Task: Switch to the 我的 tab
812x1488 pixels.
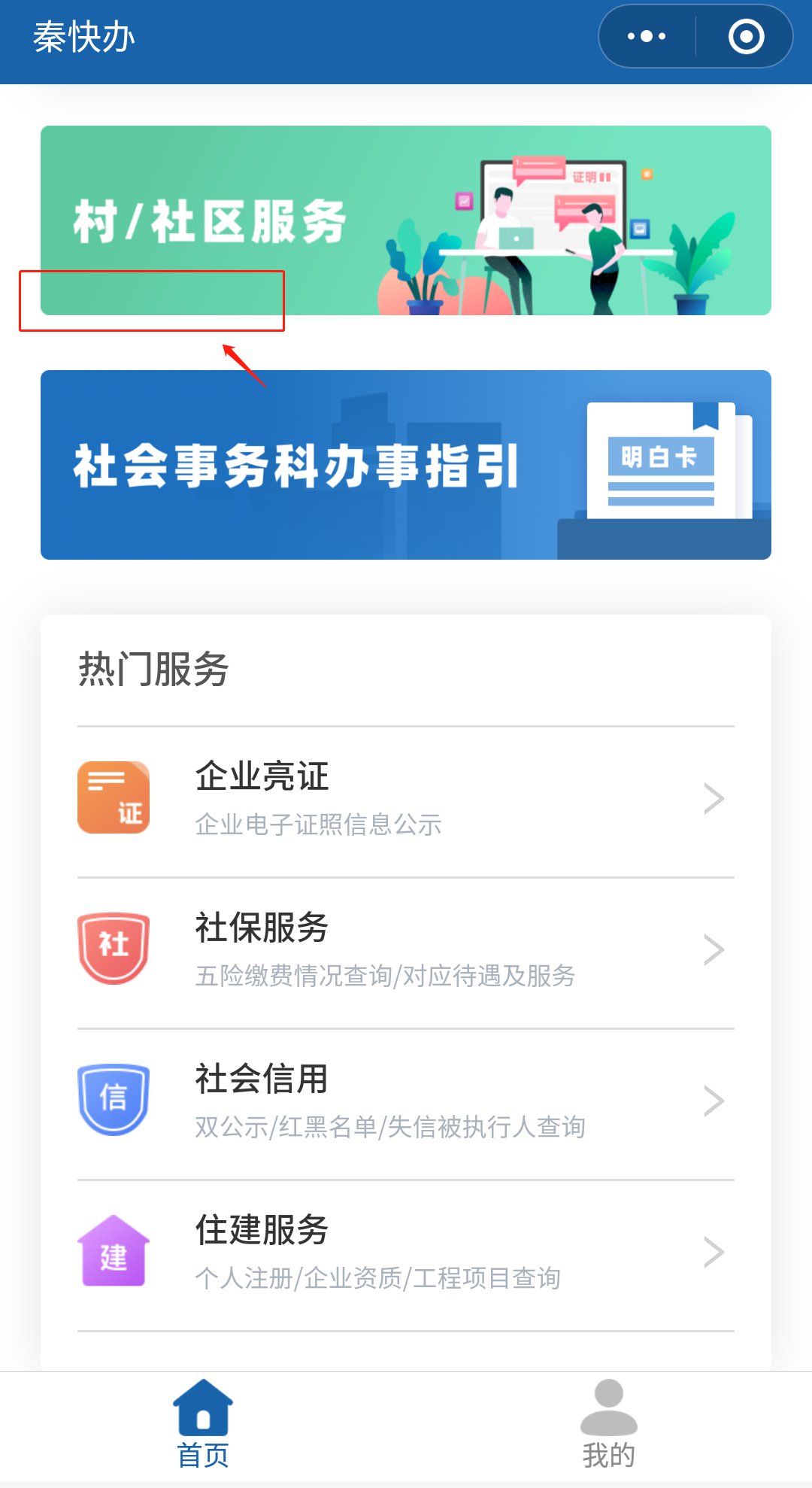Action: [x=608, y=1425]
